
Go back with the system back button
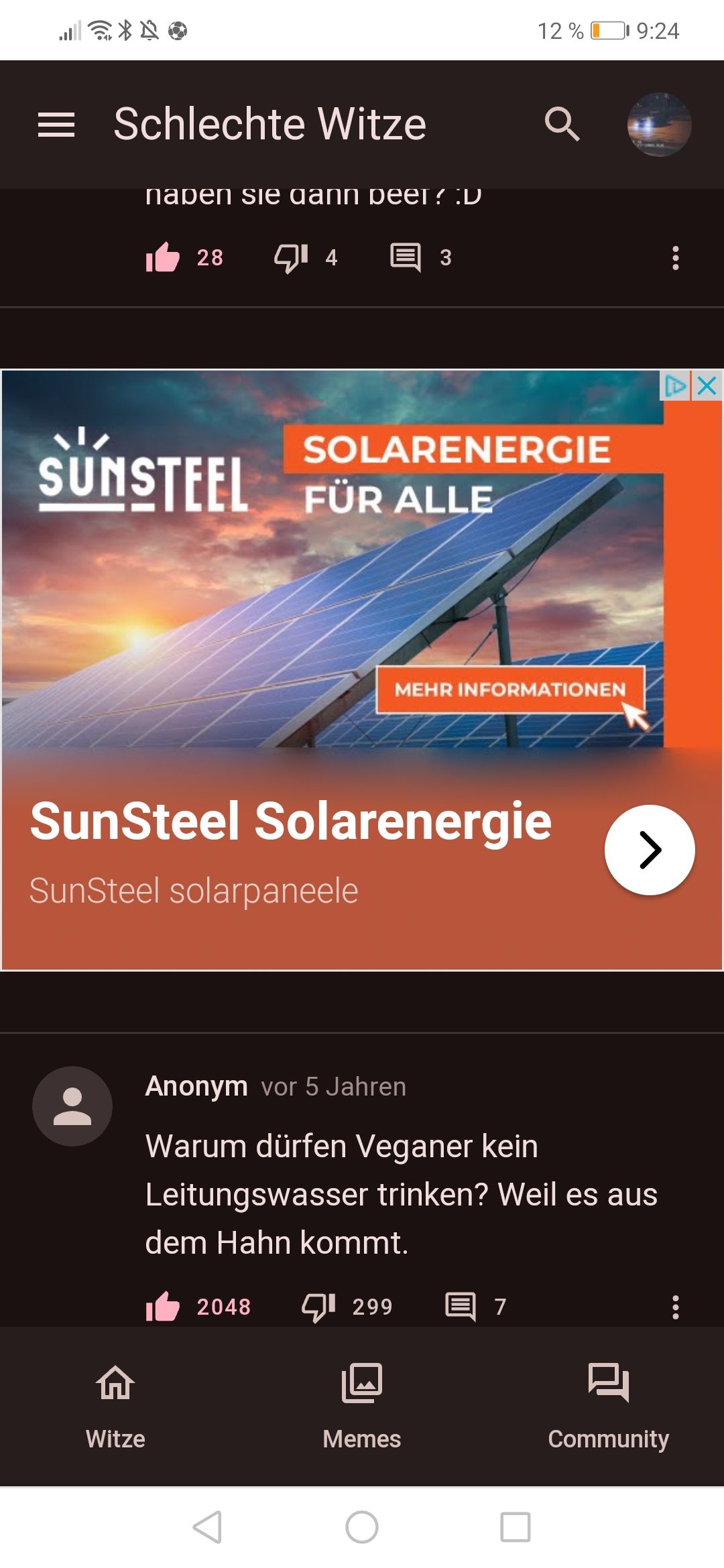click(x=207, y=1527)
